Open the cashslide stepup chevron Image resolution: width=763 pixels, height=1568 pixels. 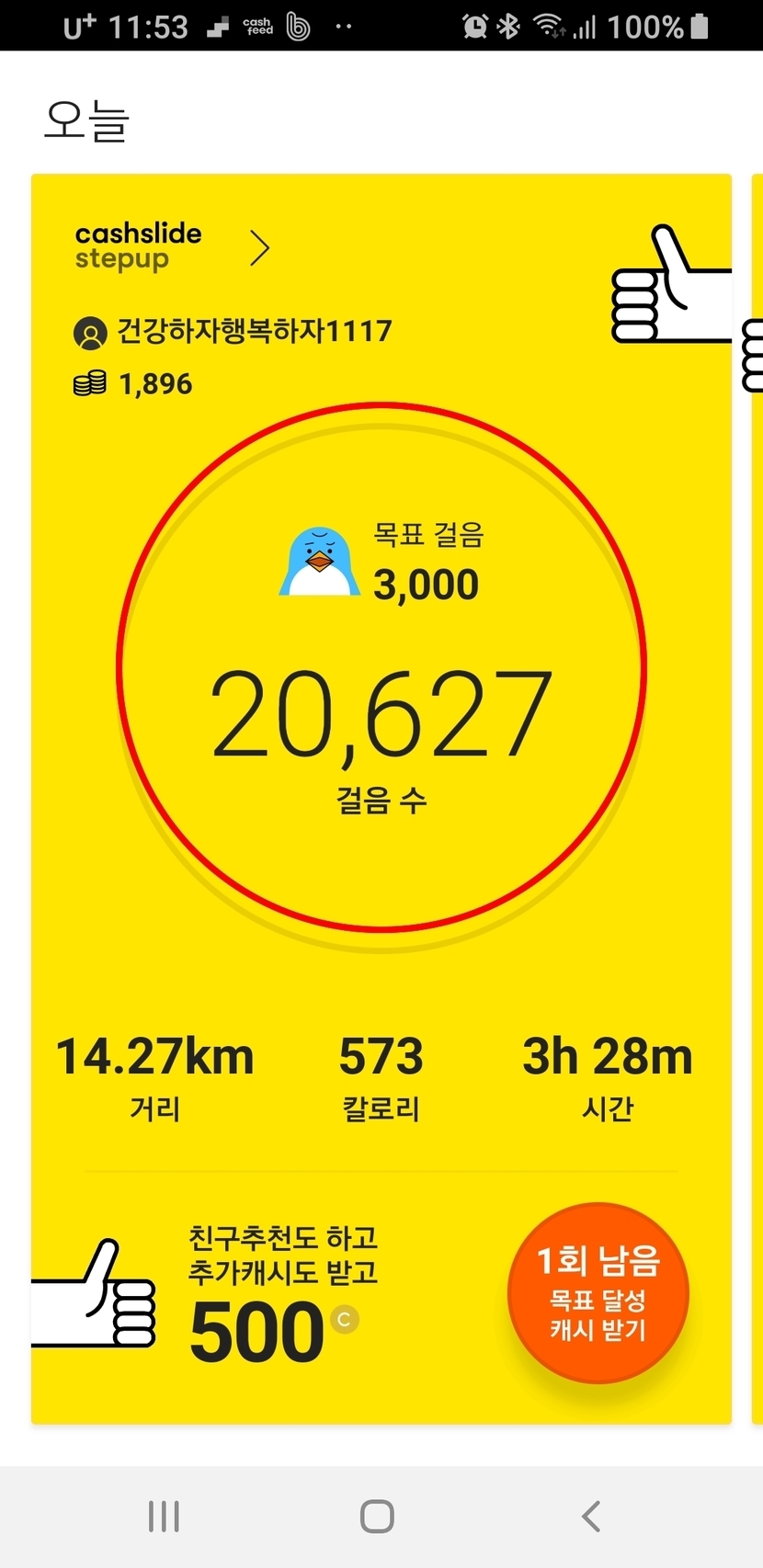coord(260,248)
